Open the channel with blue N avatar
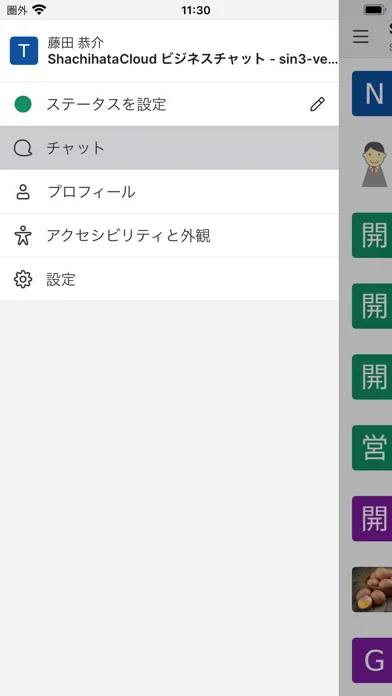This screenshot has height=696, width=392. point(372,93)
